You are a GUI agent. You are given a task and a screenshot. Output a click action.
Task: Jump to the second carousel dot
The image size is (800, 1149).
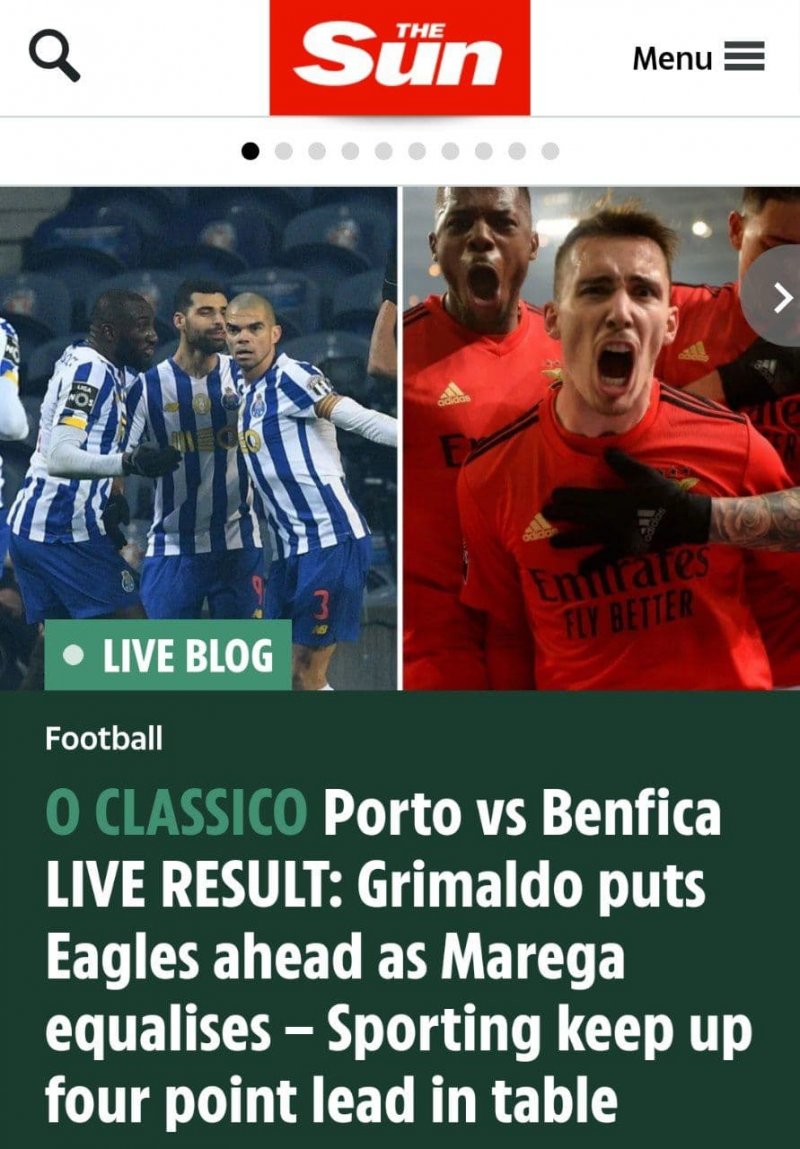coord(283,151)
